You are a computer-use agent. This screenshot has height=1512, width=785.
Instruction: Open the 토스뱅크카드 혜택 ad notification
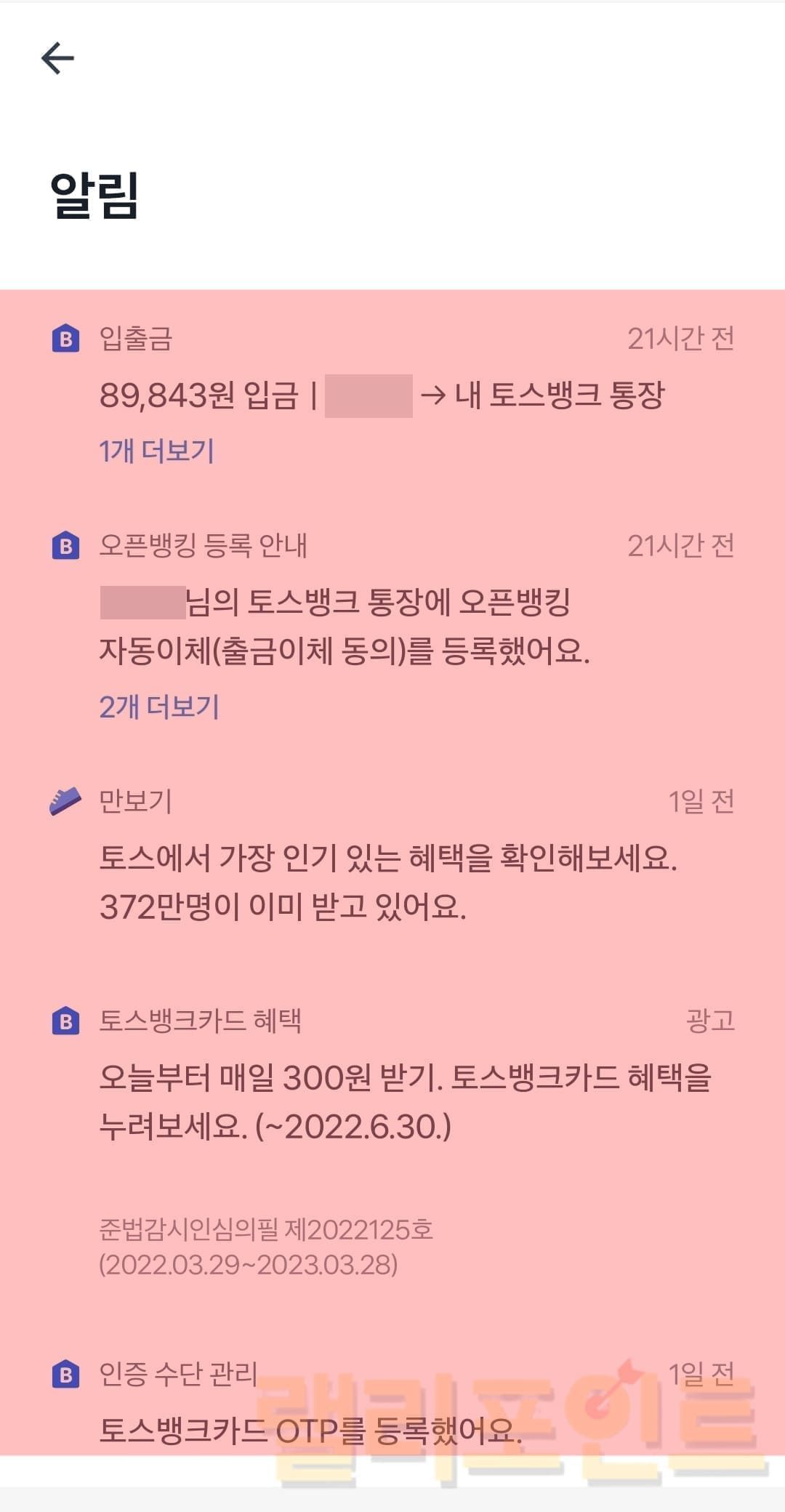(403, 1101)
